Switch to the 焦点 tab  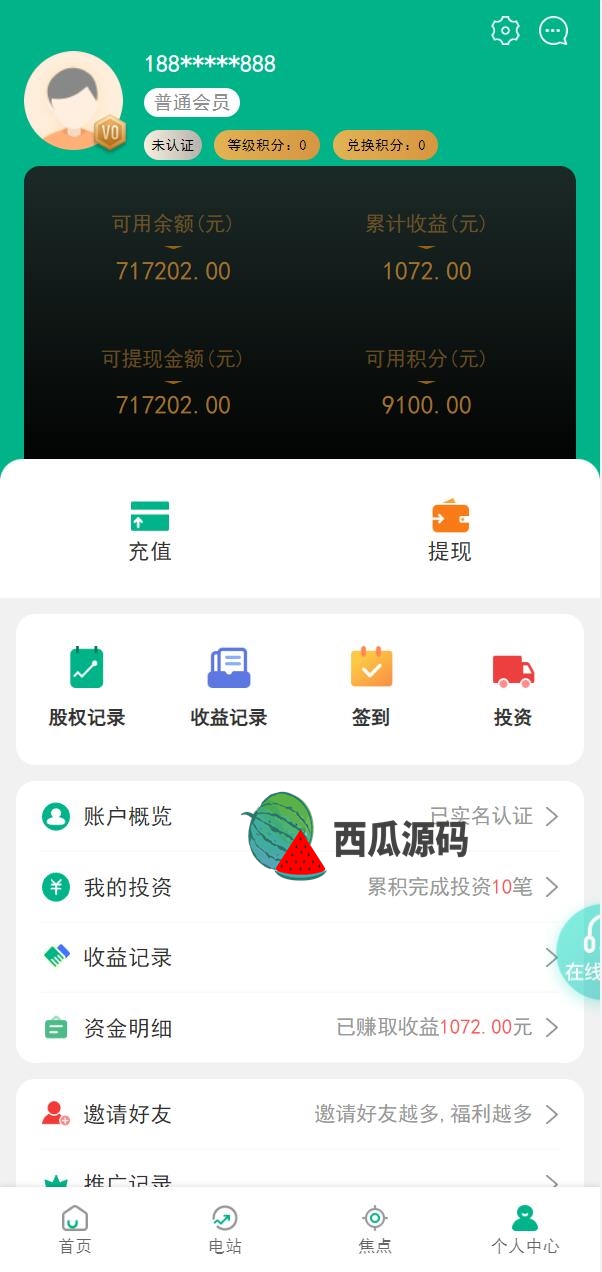[375, 1229]
